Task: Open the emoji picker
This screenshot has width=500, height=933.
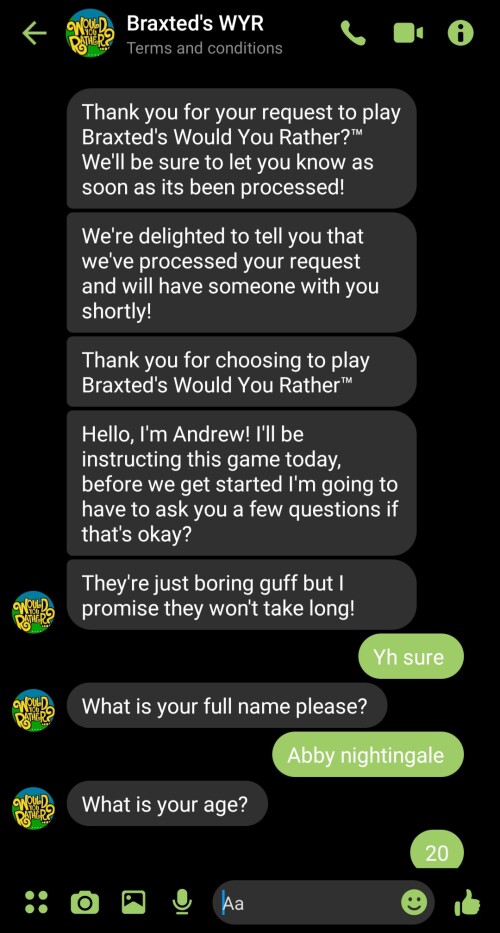Action: (x=414, y=903)
